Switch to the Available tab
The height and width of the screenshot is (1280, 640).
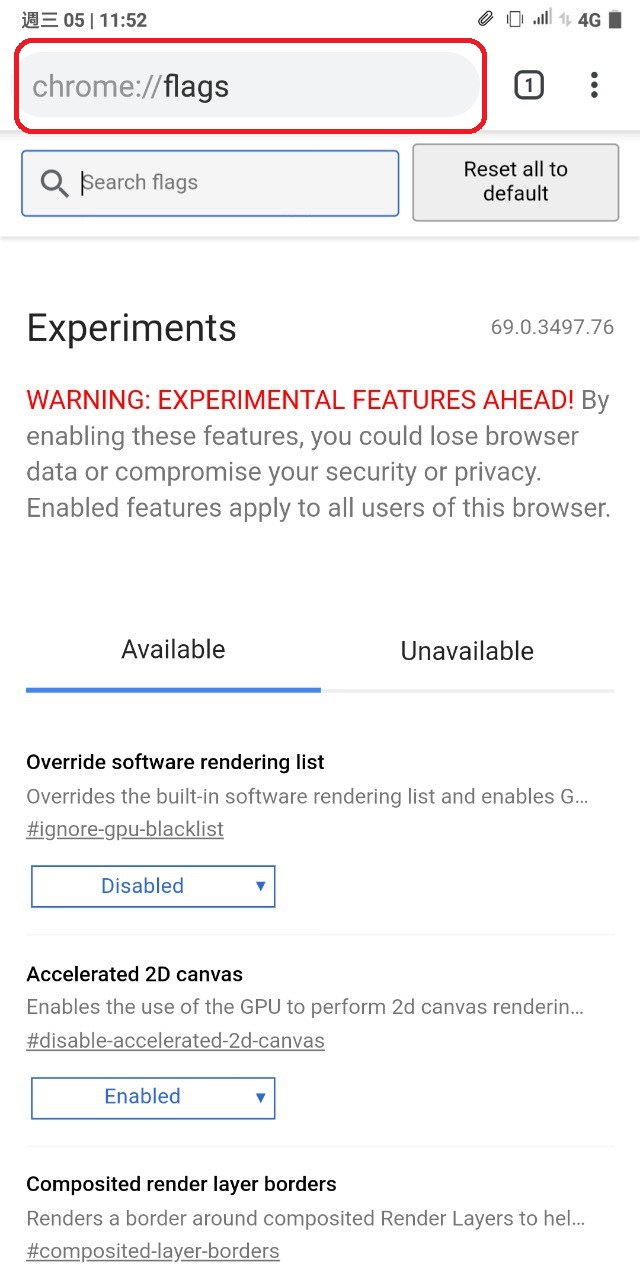point(173,650)
